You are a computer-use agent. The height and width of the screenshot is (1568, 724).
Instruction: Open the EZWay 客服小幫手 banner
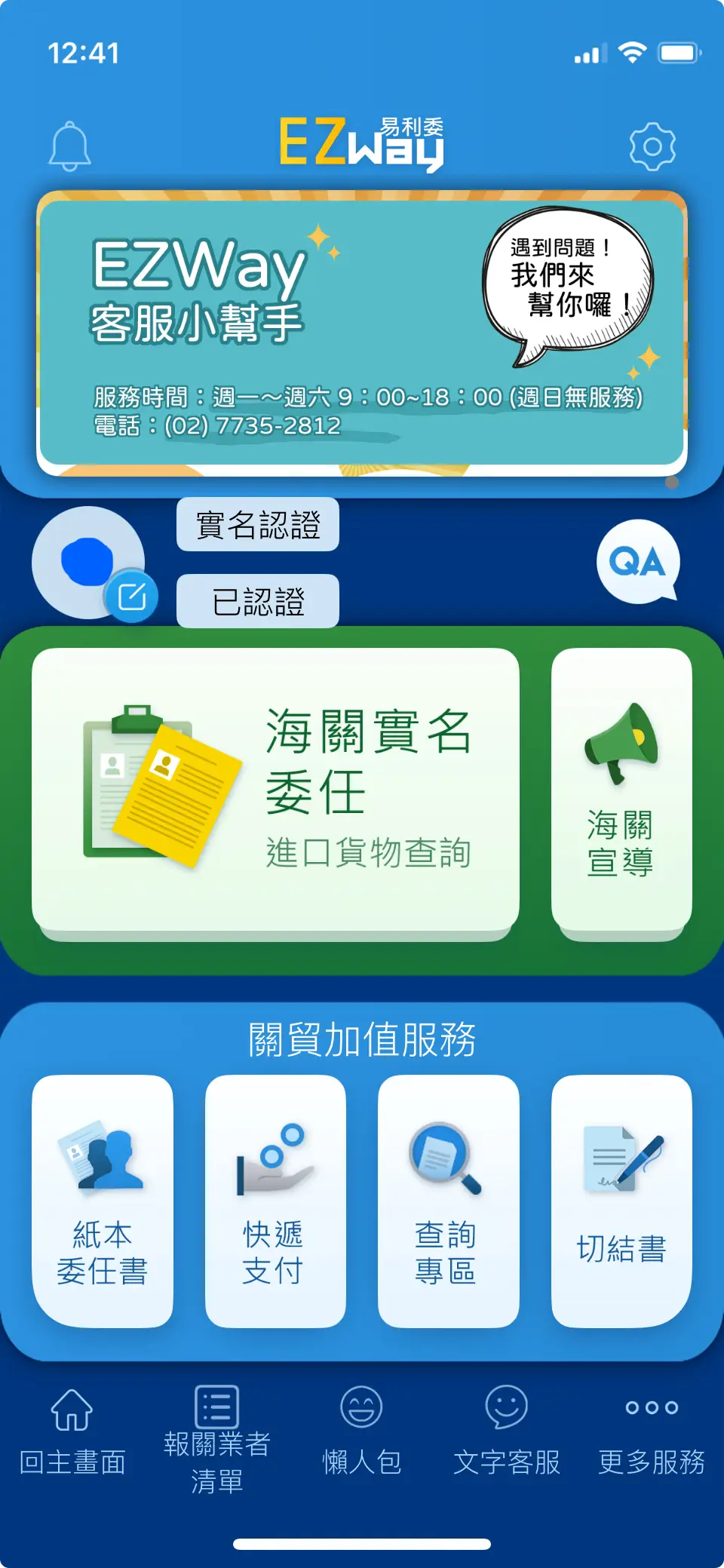[362, 333]
